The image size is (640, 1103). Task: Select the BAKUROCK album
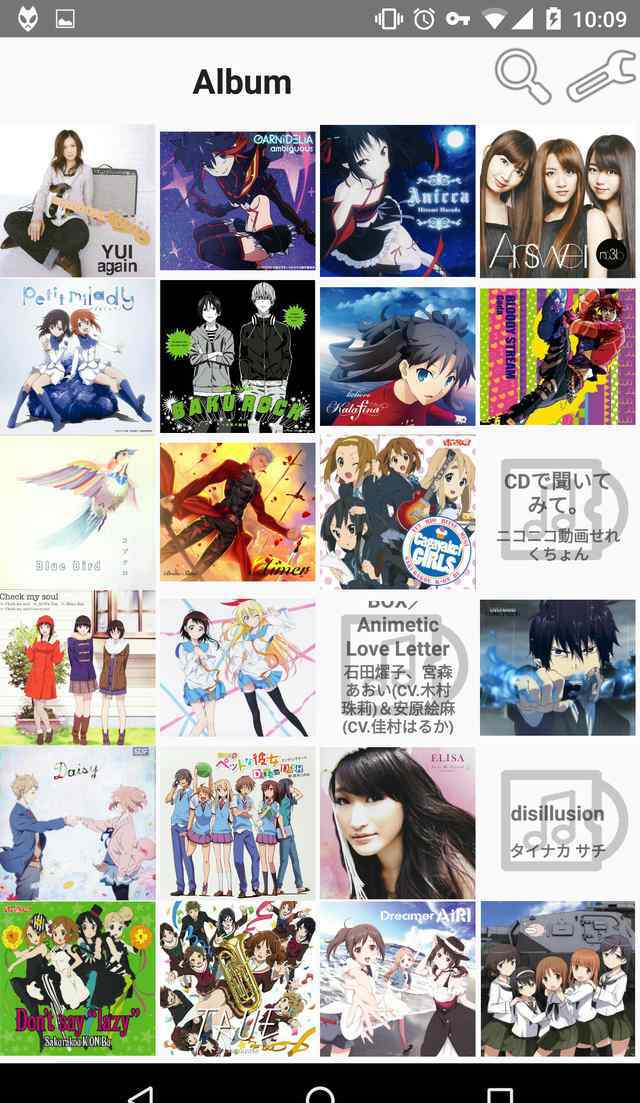[x=237, y=356]
